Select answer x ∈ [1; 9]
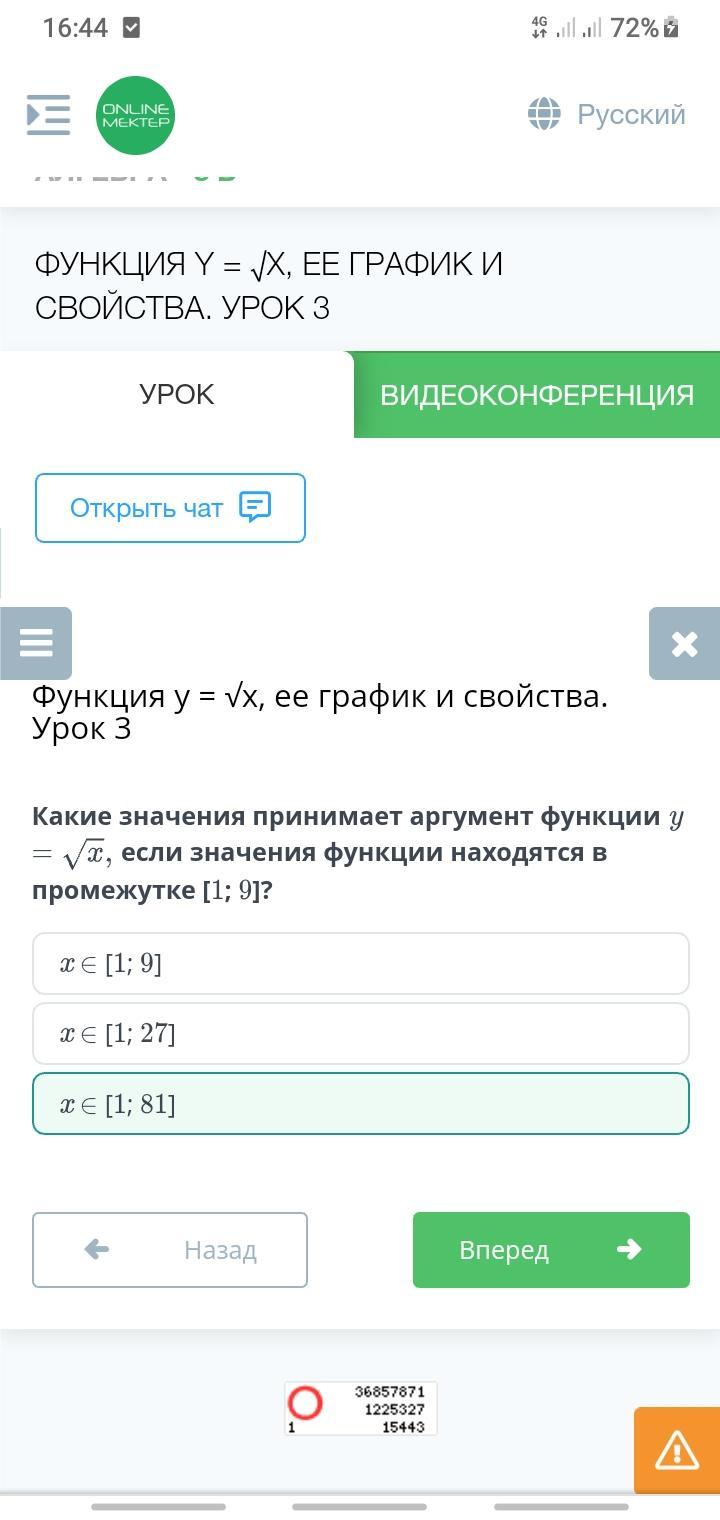Viewport: 720px width, 1520px height. pyautogui.click(x=361, y=964)
